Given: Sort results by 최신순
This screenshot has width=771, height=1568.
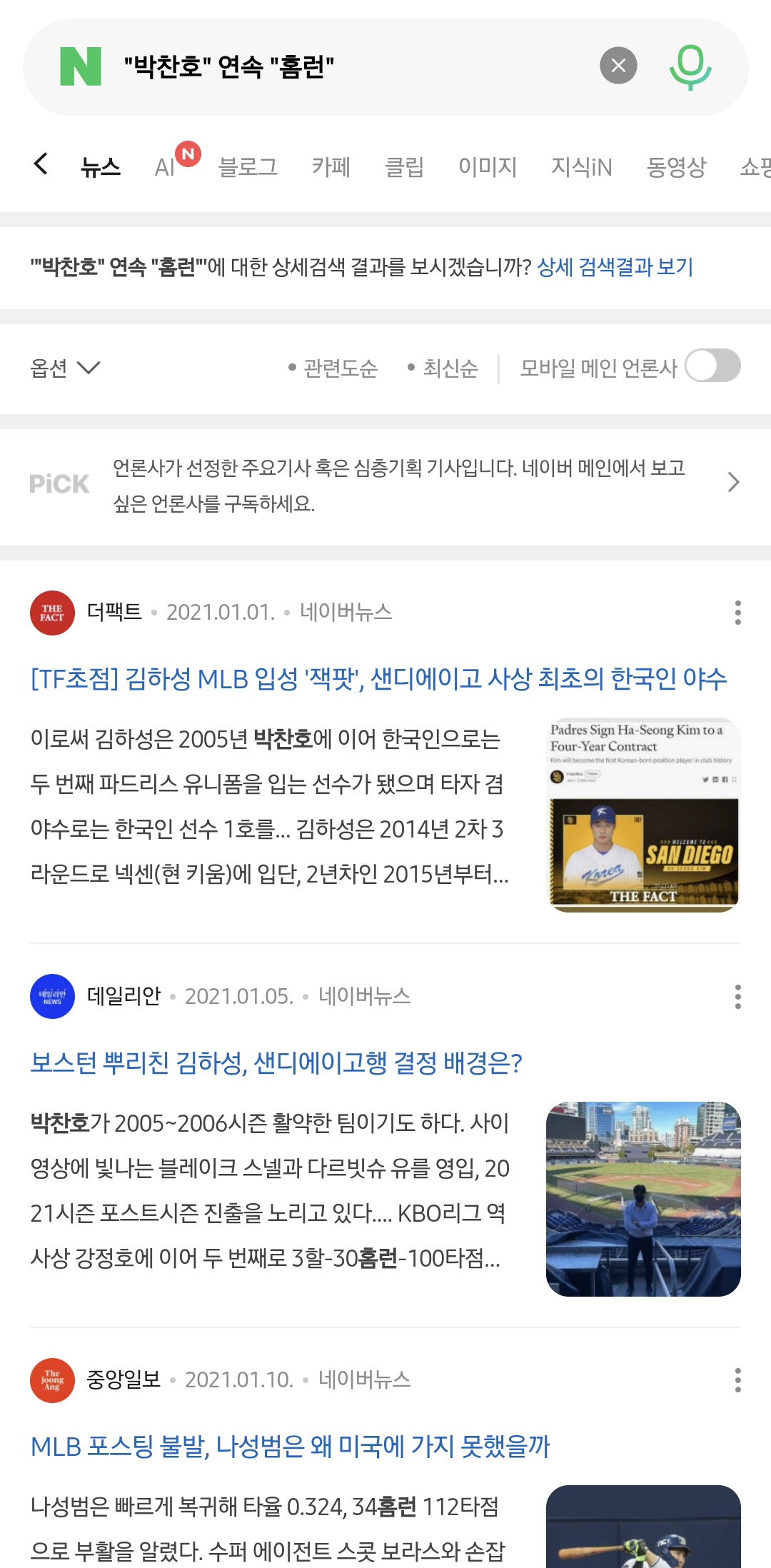Looking at the screenshot, I should tap(443, 368).
